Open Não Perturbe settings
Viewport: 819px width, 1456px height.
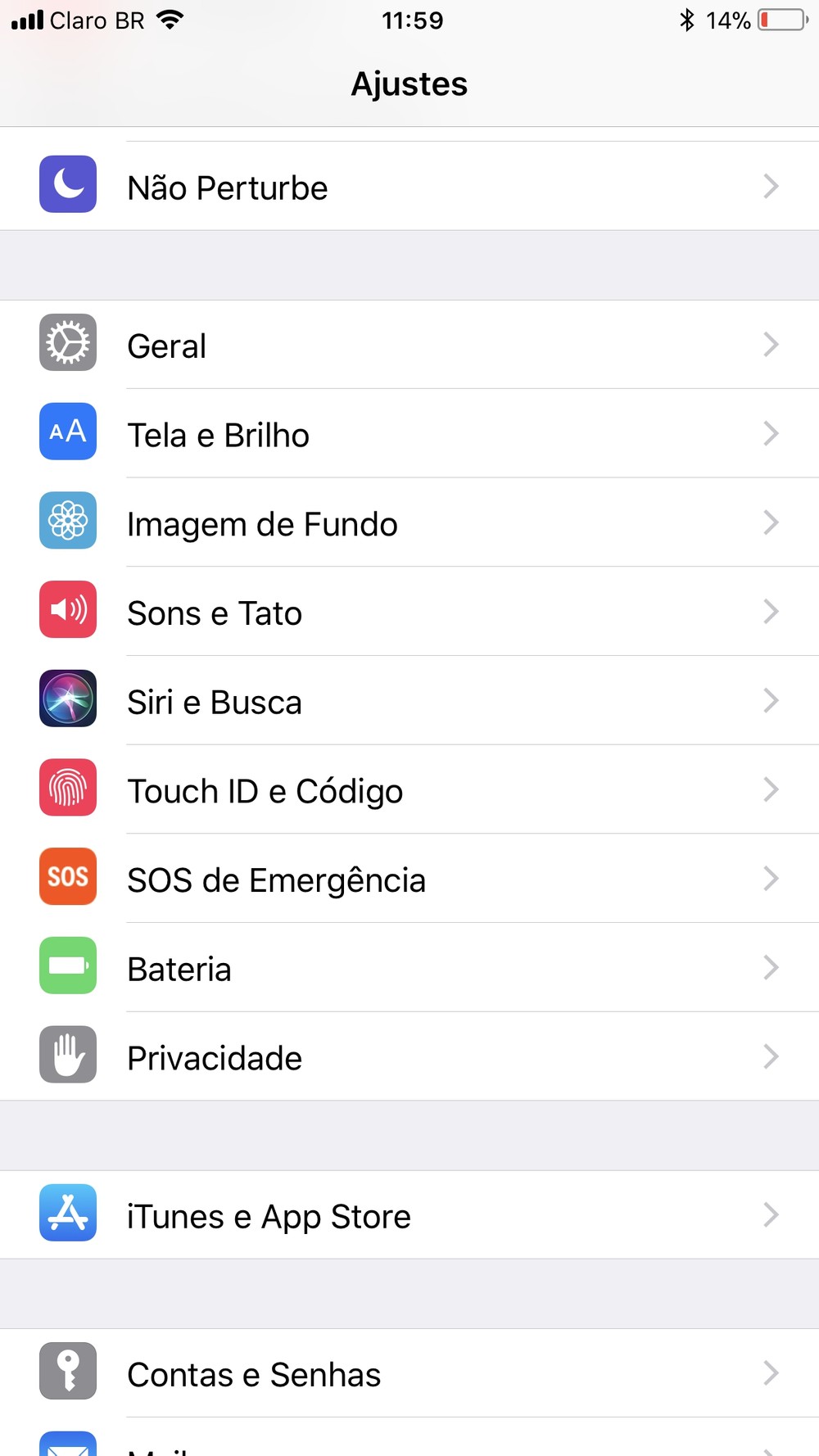[x=228, y=187]
